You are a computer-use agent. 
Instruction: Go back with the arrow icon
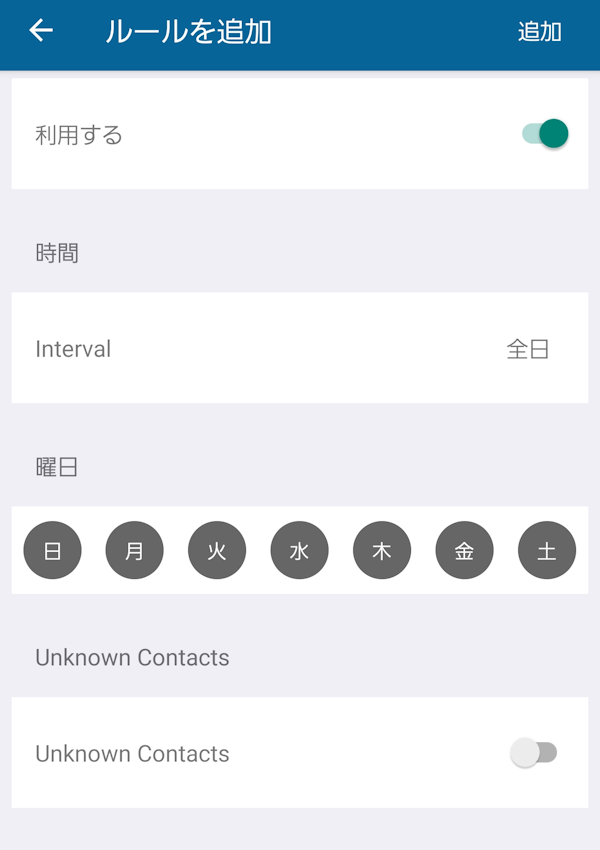pyautogui.click(x=41, y=31)
